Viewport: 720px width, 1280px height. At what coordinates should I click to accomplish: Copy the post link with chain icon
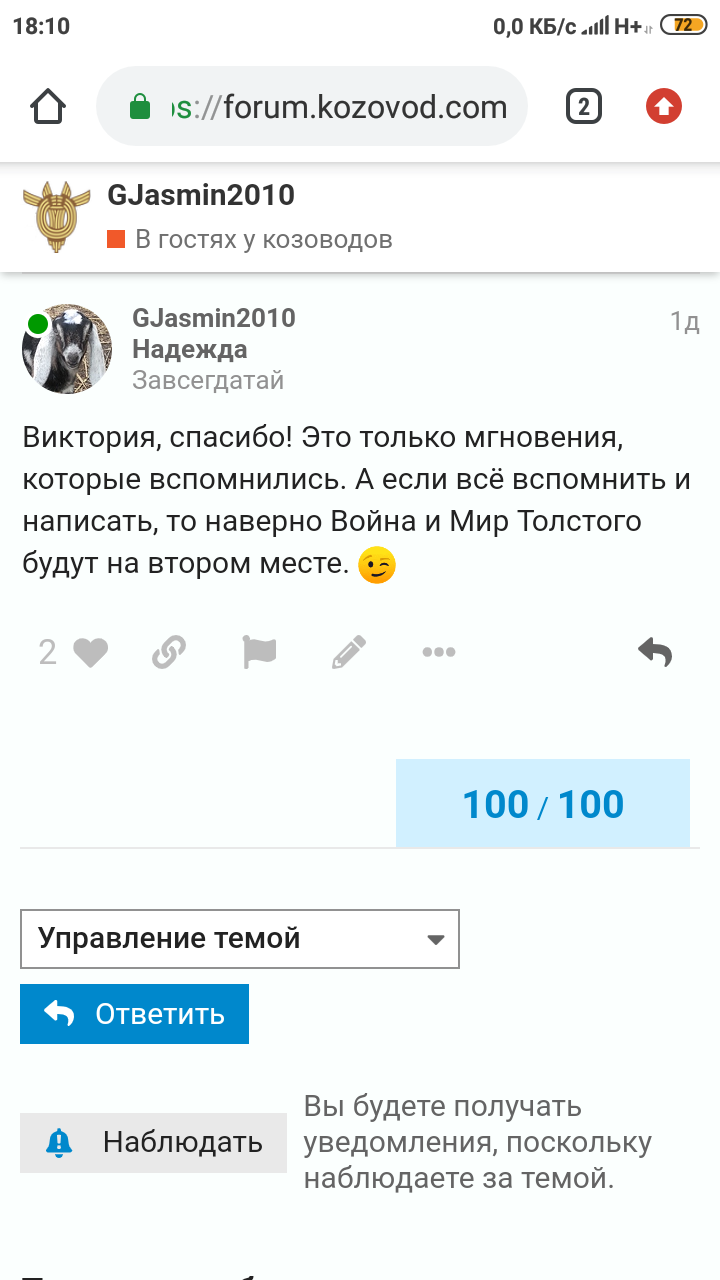(169, 653)
